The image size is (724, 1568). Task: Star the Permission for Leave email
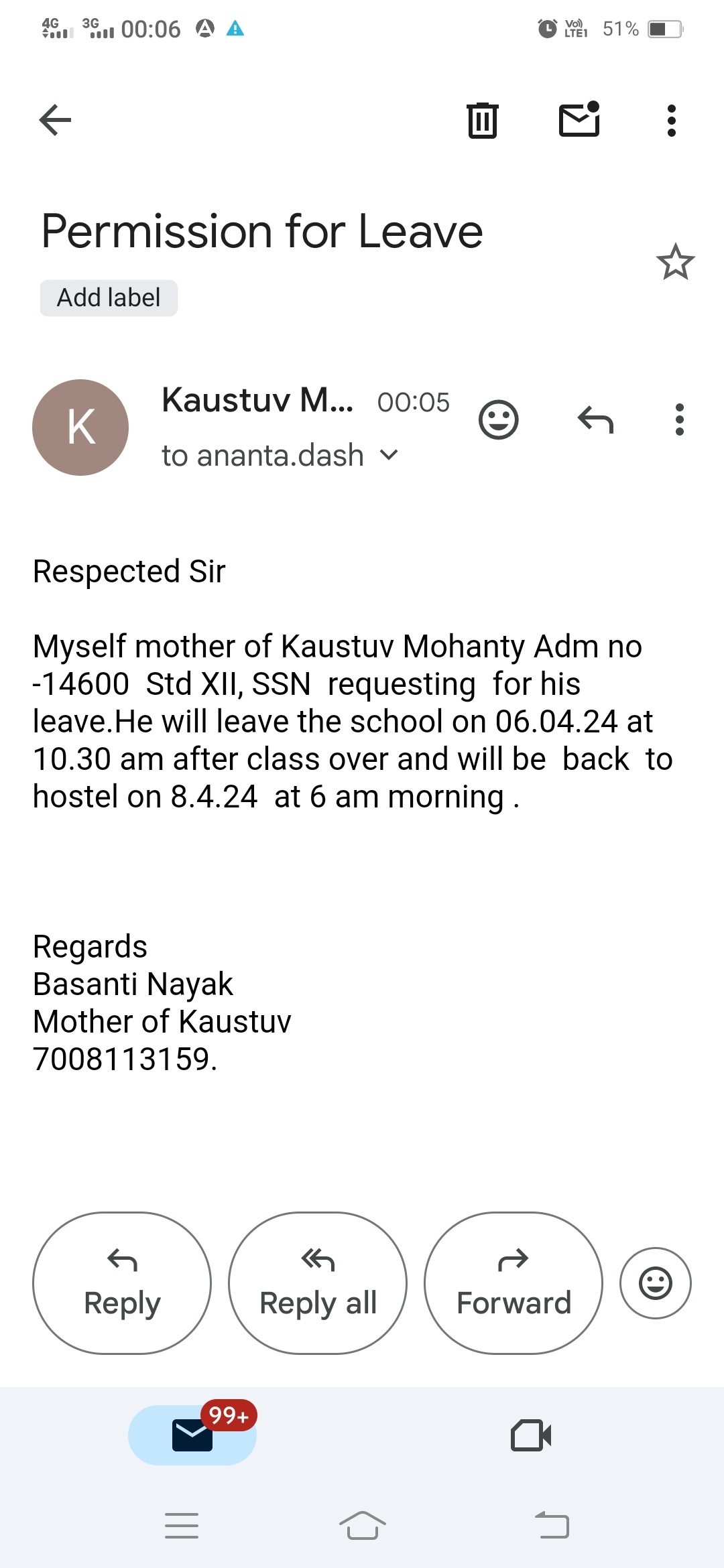(675, 262)
